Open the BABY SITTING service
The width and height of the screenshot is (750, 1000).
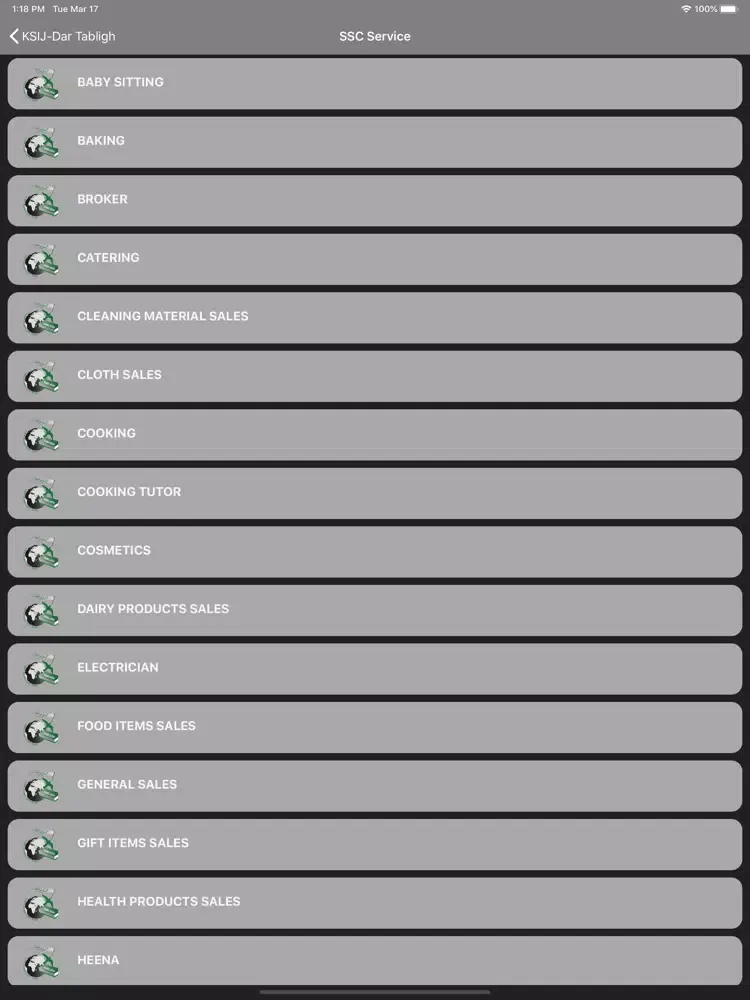(x=375, y=83)
